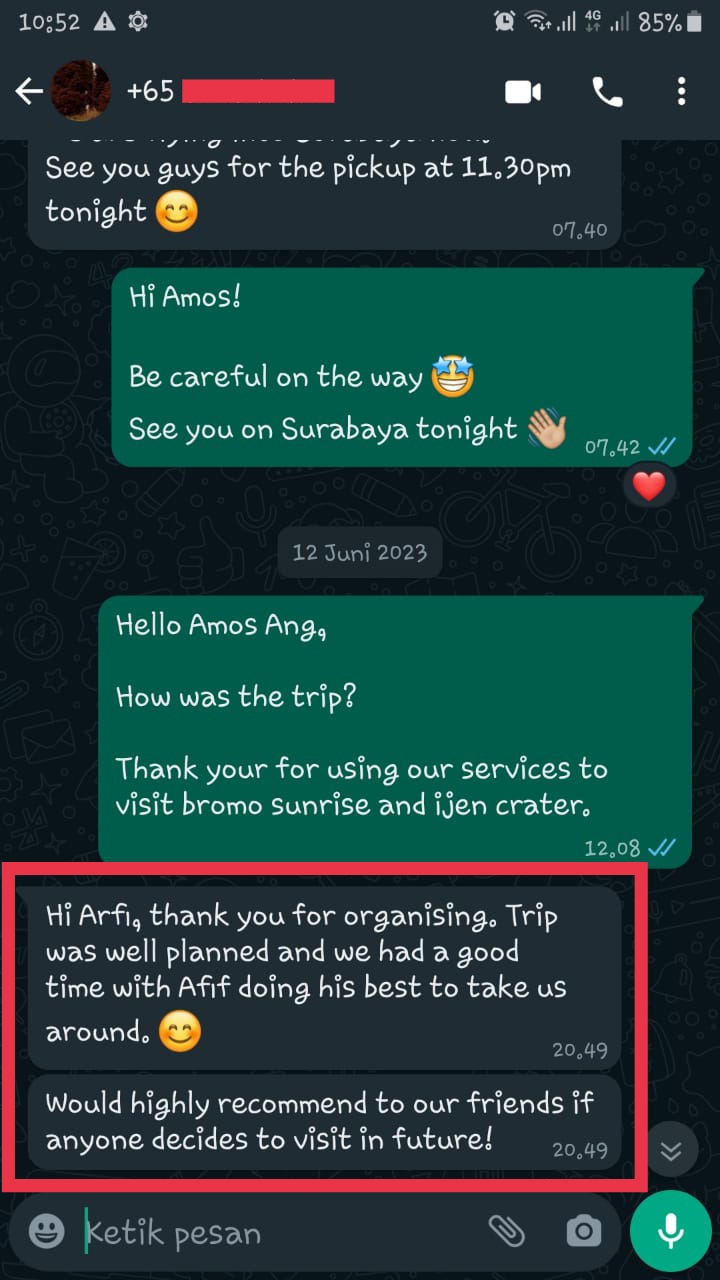
Task: Jump to the latest messages
Action: (x=671, y=1151)
